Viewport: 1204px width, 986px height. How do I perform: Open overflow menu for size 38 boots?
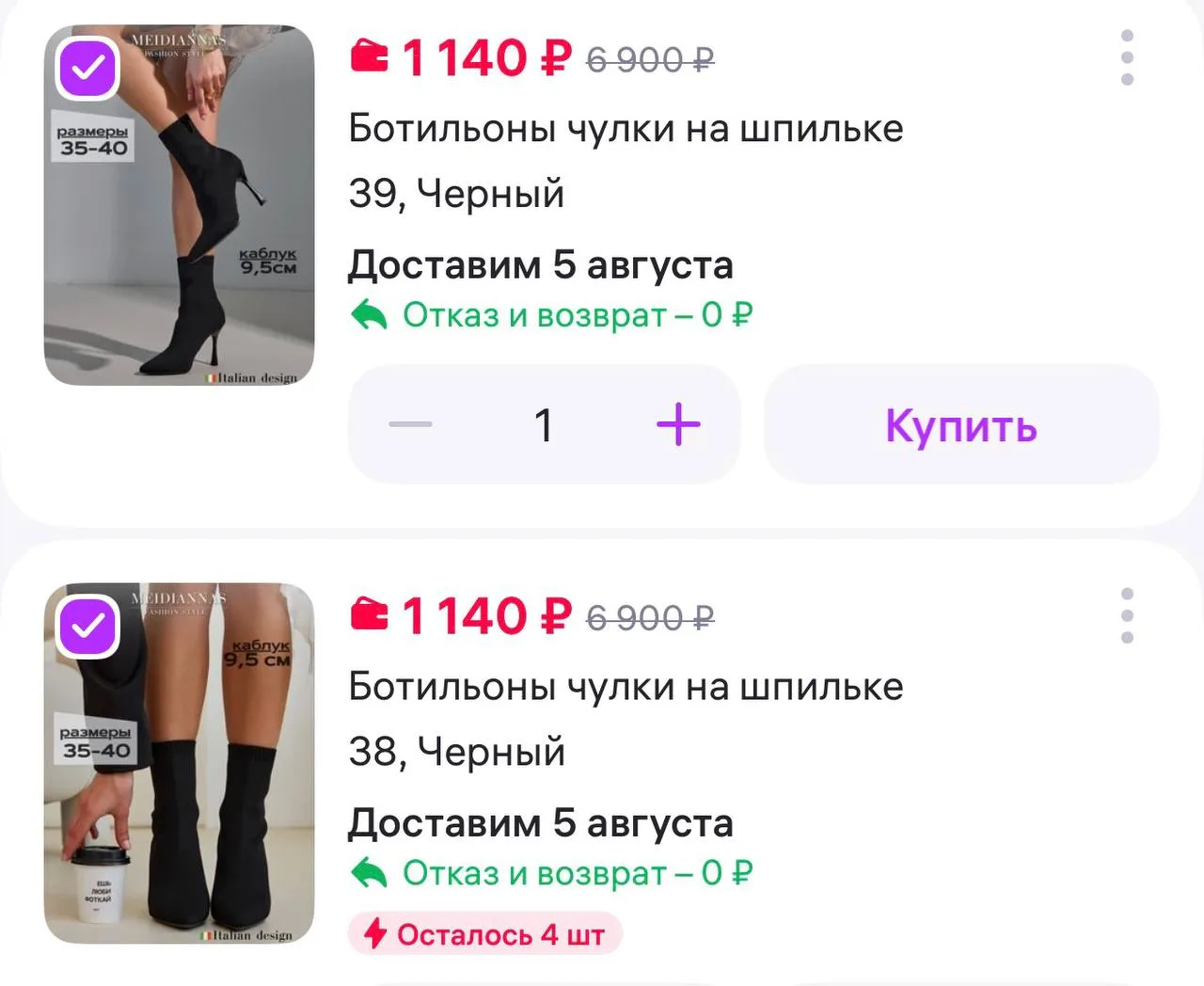[1127, 616]
